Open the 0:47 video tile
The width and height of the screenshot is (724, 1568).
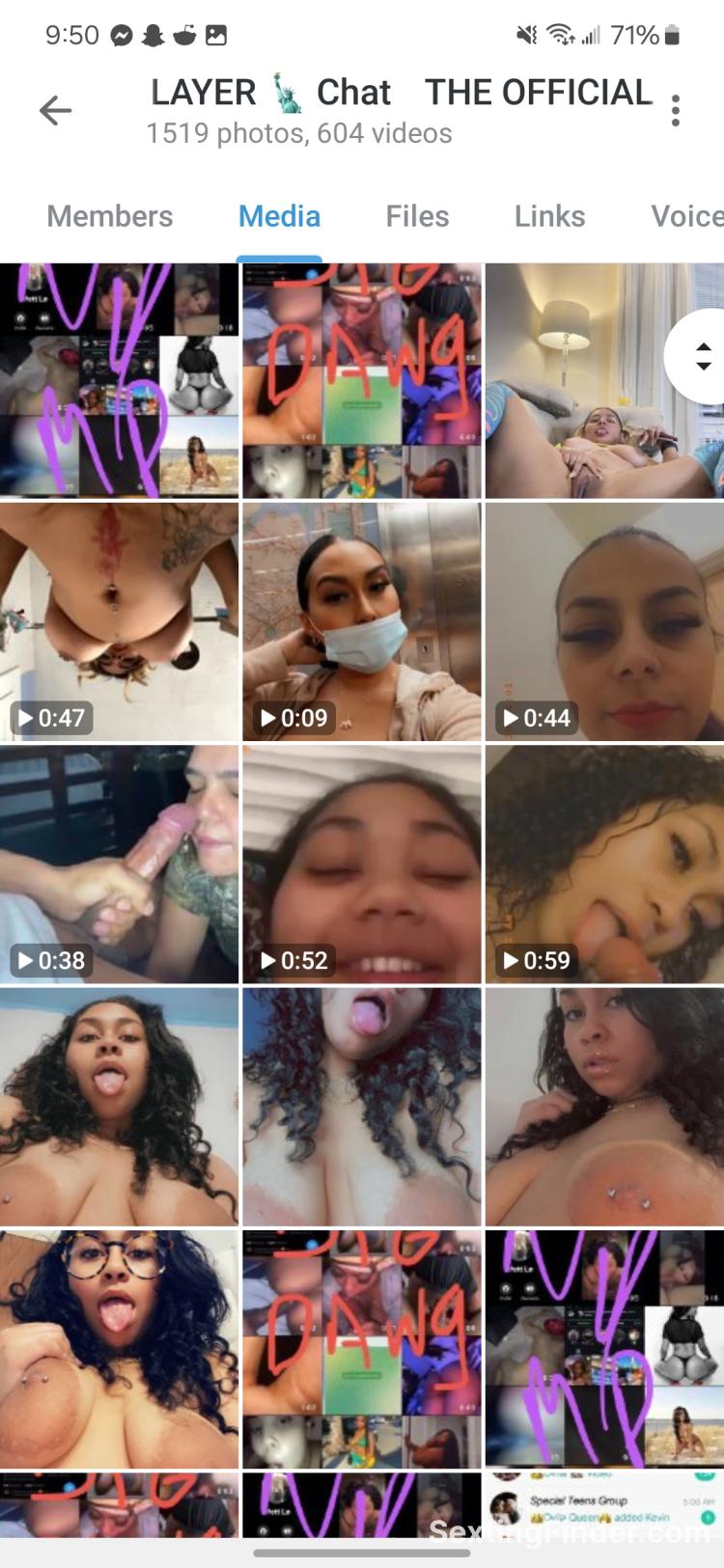[x=119, y=621]
